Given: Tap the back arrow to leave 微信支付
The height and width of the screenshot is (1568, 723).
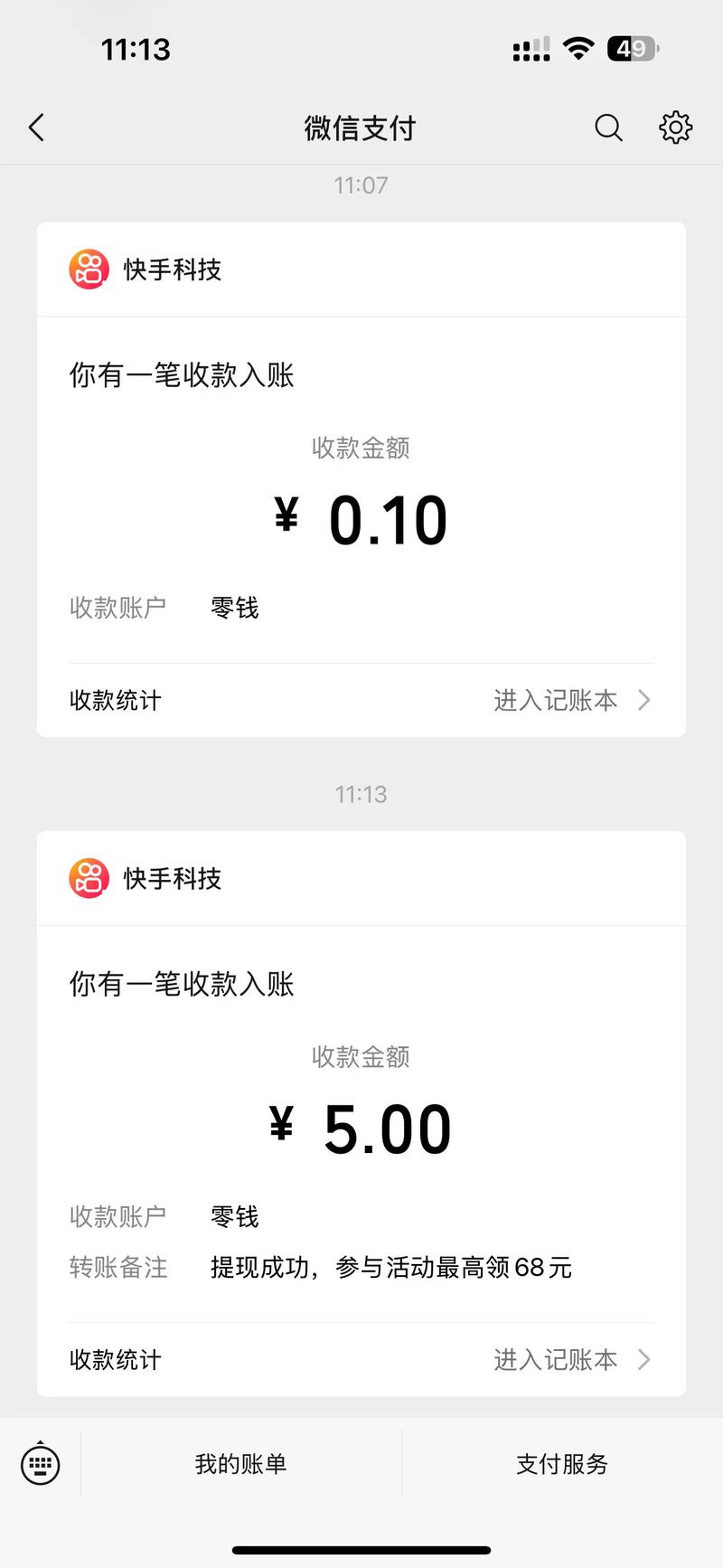Looking at the screenshot, I should tap(36, 128).
